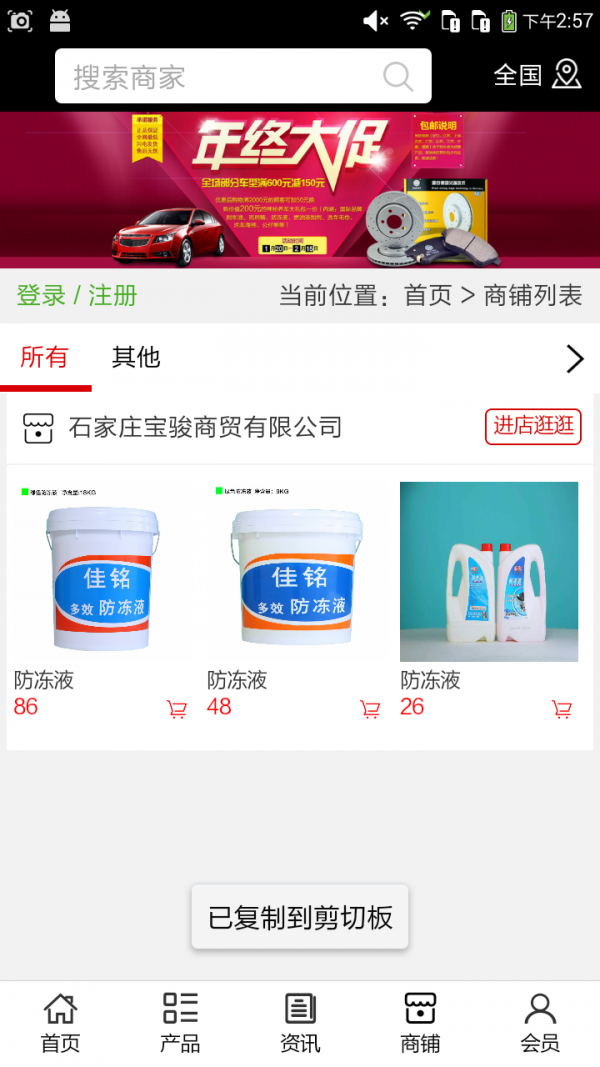Open the 登录 / 注册 link

coord(77,296)
